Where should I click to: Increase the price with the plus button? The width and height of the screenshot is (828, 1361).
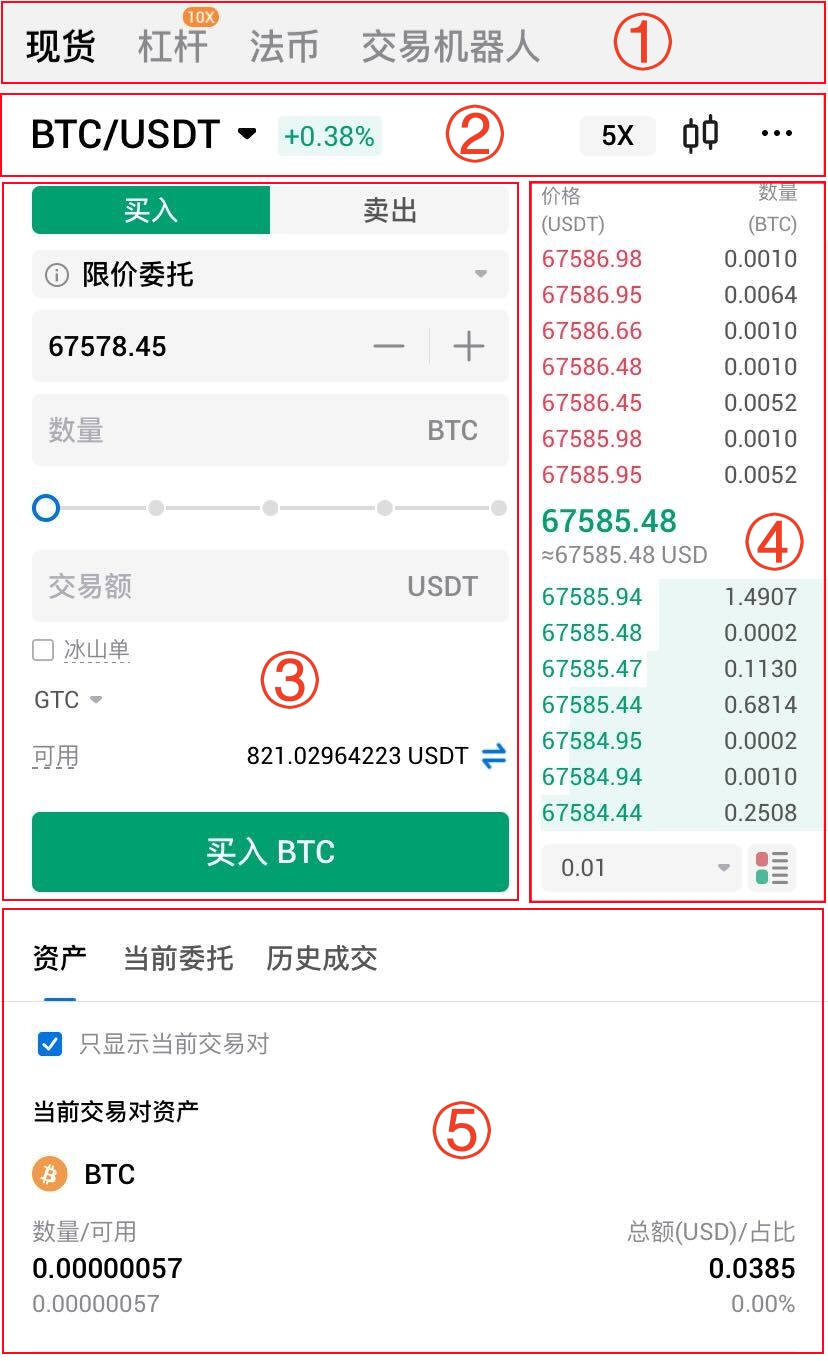point(468,347)
